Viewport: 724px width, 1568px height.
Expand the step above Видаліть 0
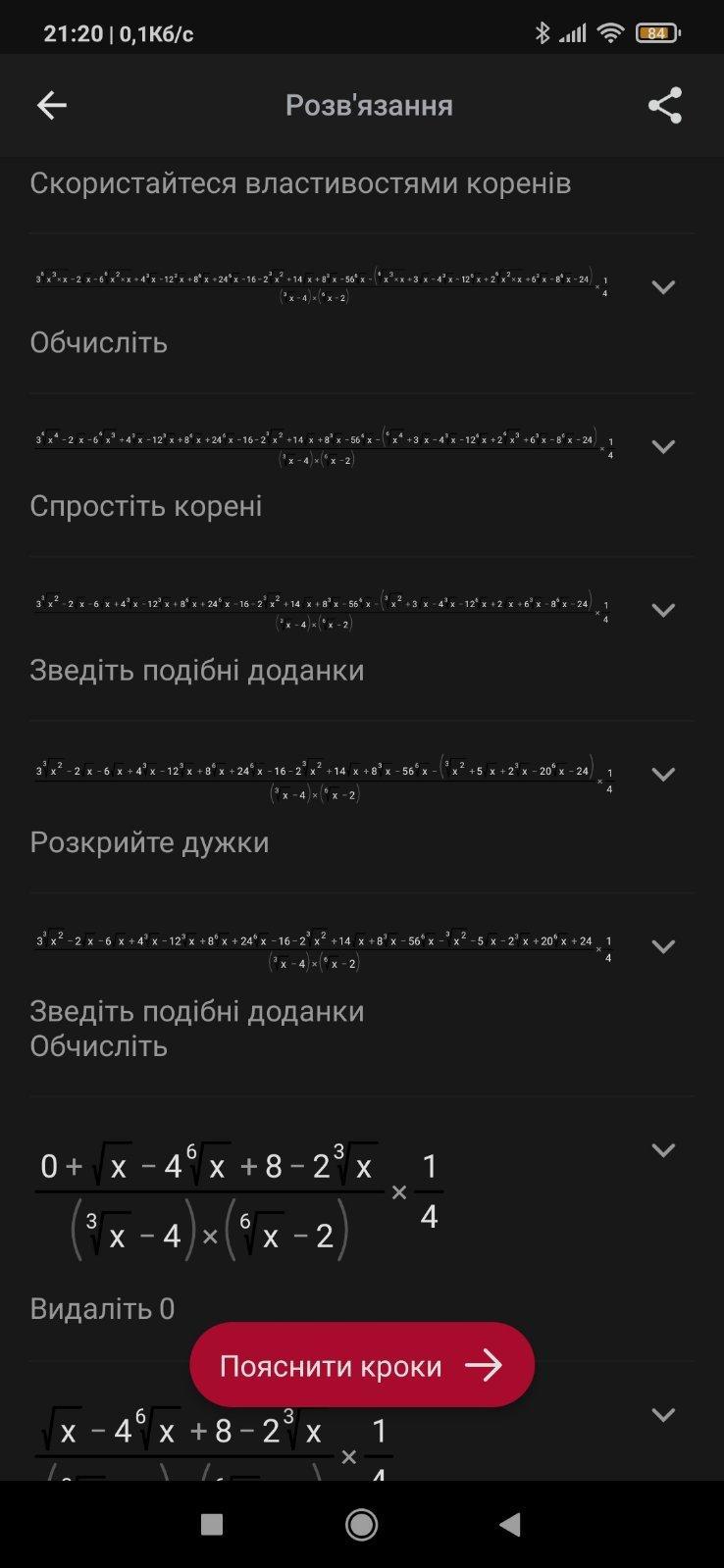tap(663, 1149)
